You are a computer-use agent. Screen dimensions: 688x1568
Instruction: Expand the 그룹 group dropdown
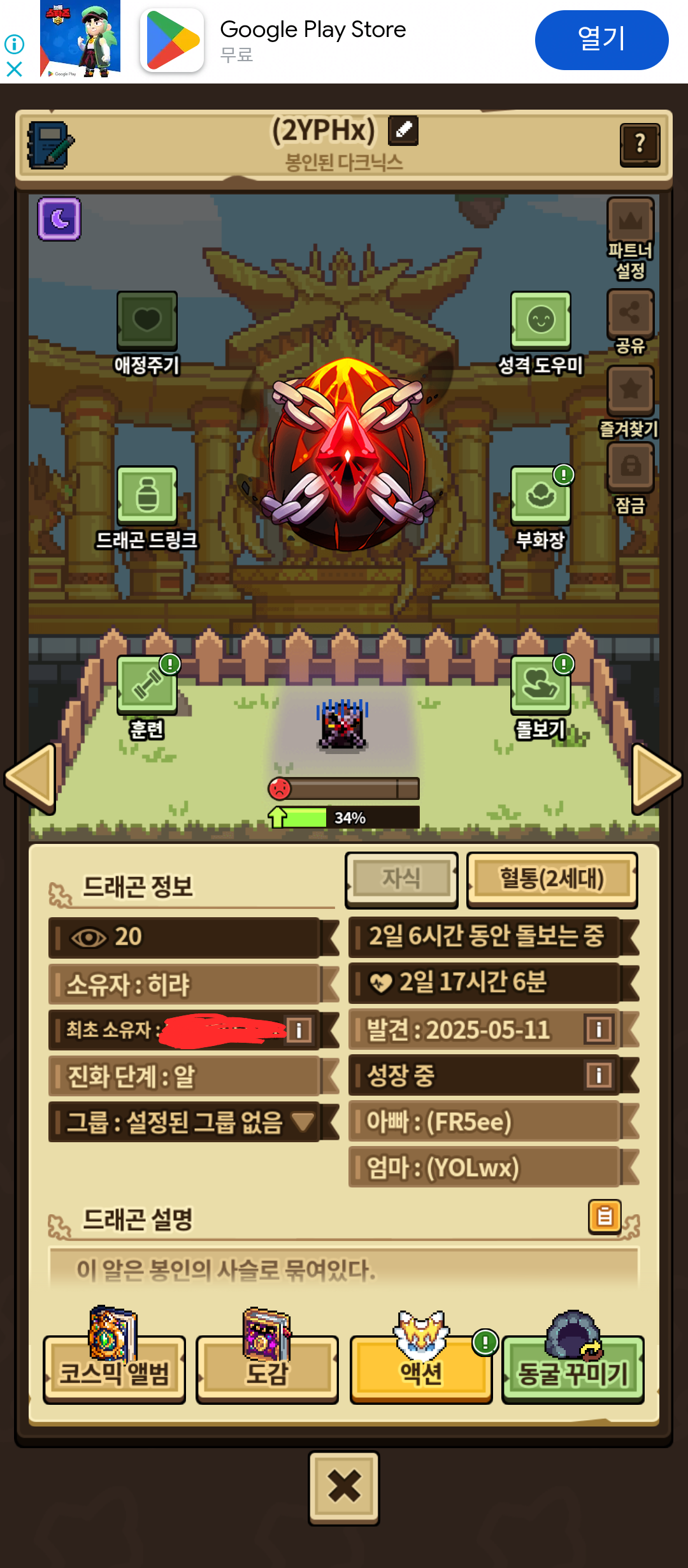[x=303, y=1122]
